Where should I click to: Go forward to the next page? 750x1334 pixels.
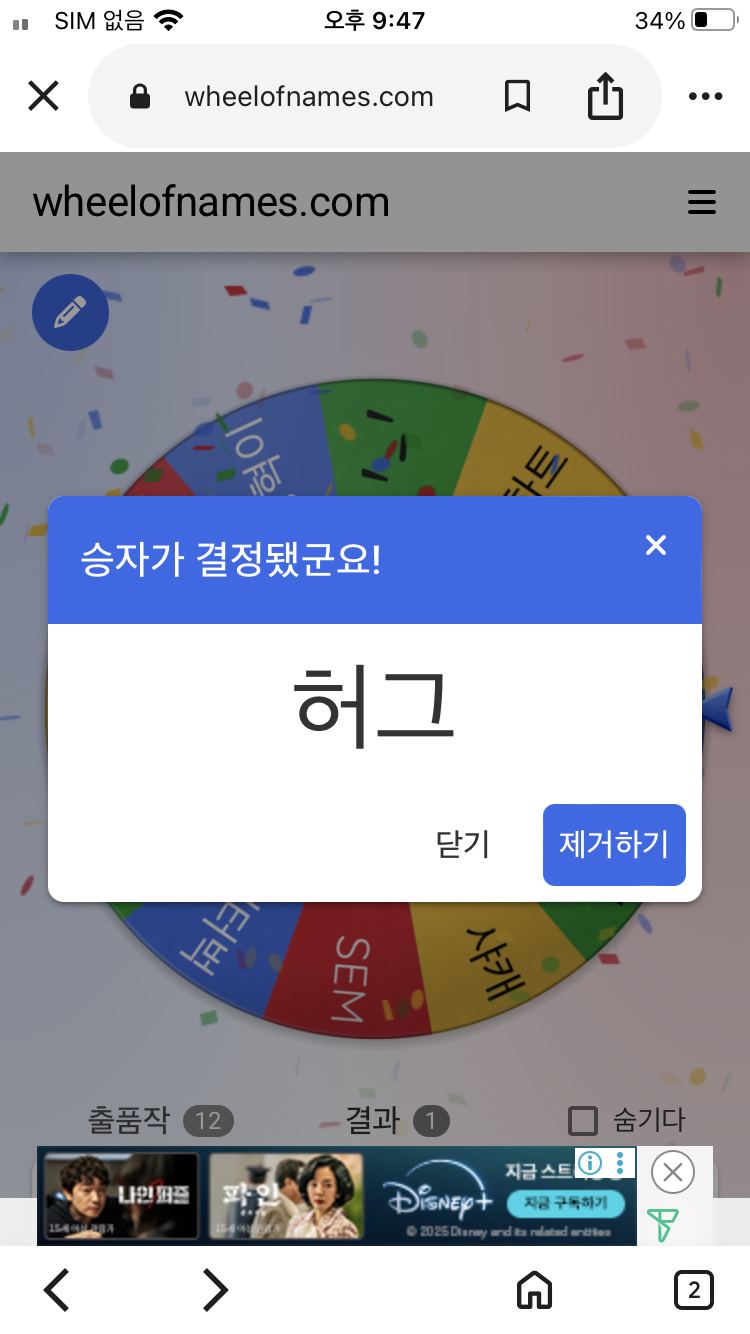tap(215, 1290)
